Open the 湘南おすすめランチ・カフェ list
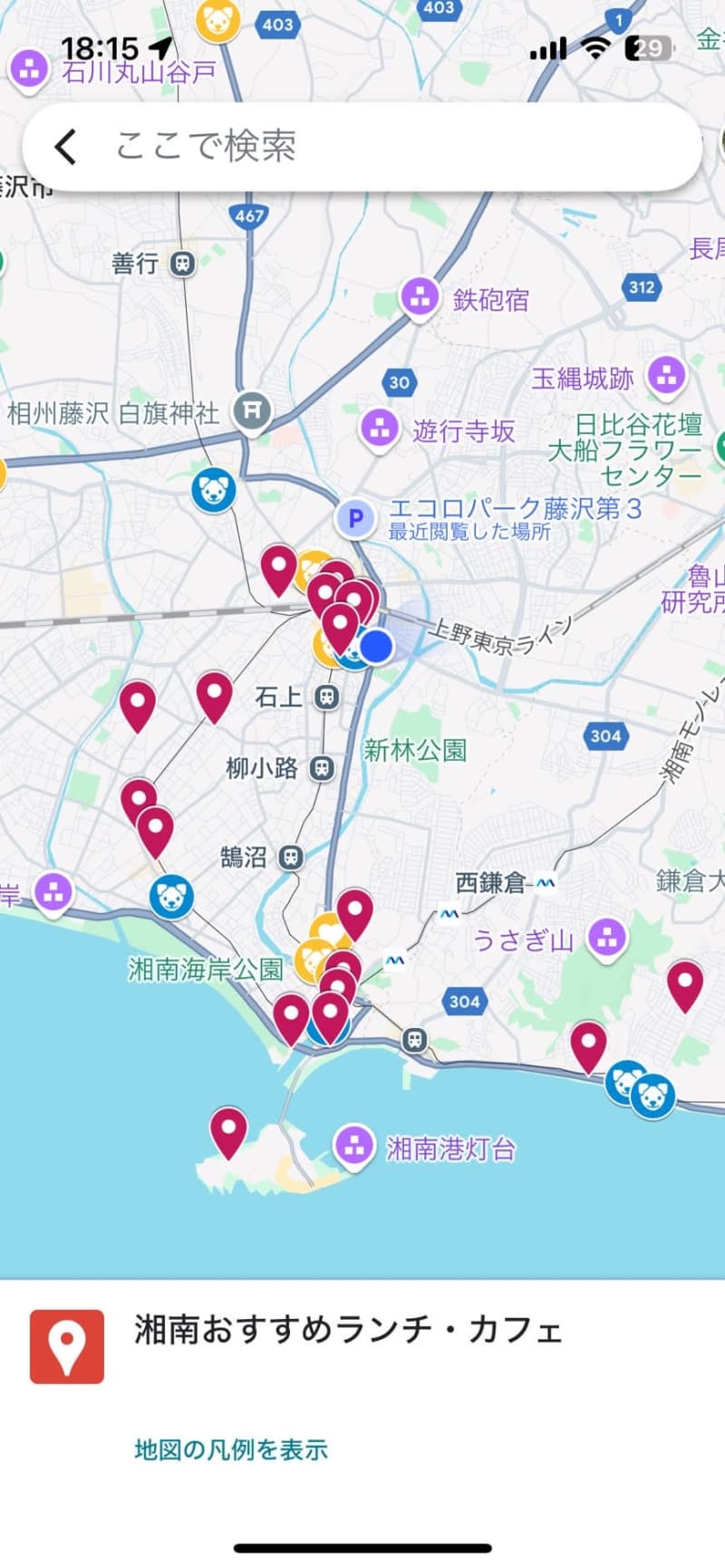Viewport: 725px width, 1568px height. click(349, 1330)
